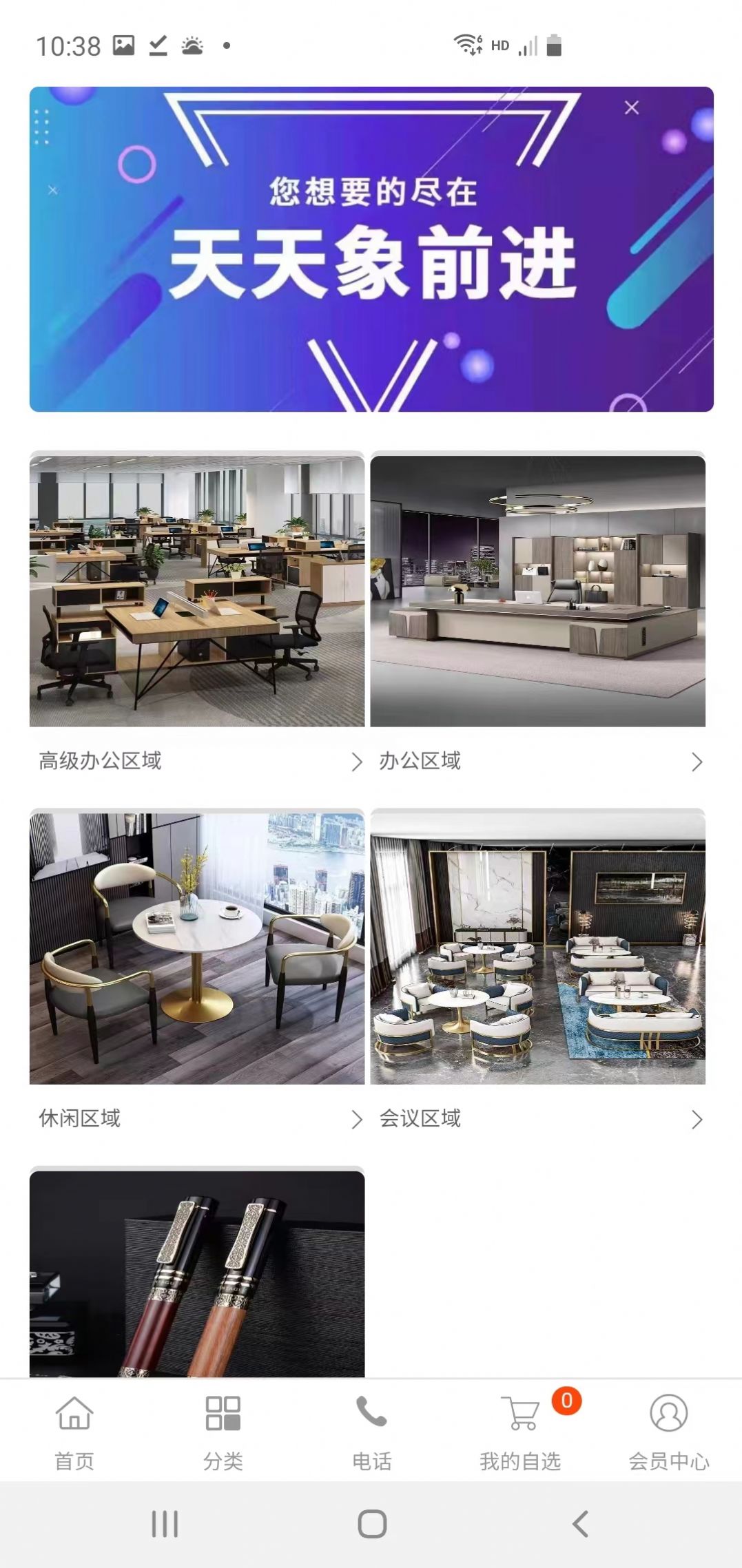Dismiss the promo banner with the X
Screen dimensions: 742x1568
tap(633, 107)
